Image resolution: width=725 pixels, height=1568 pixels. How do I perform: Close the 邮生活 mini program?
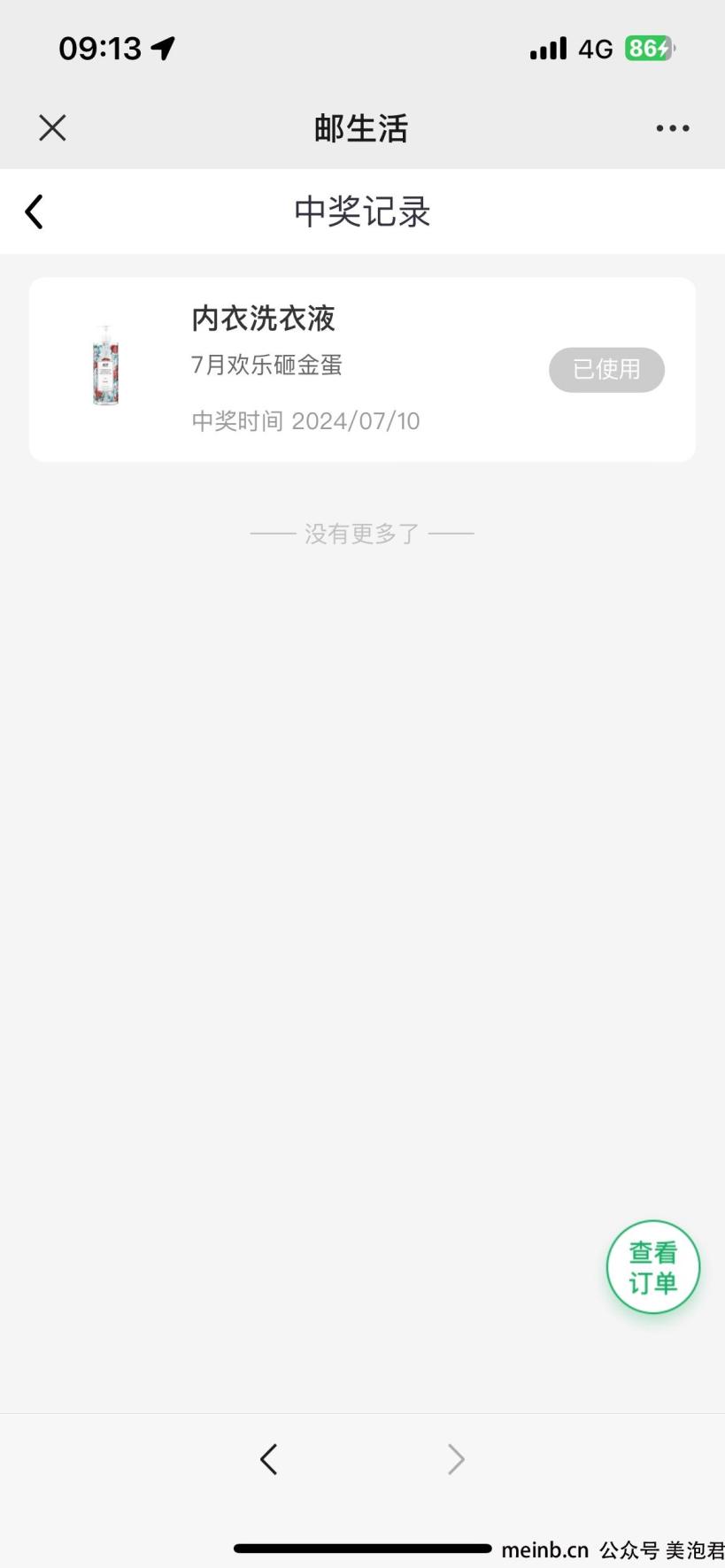tap(52, 128)
